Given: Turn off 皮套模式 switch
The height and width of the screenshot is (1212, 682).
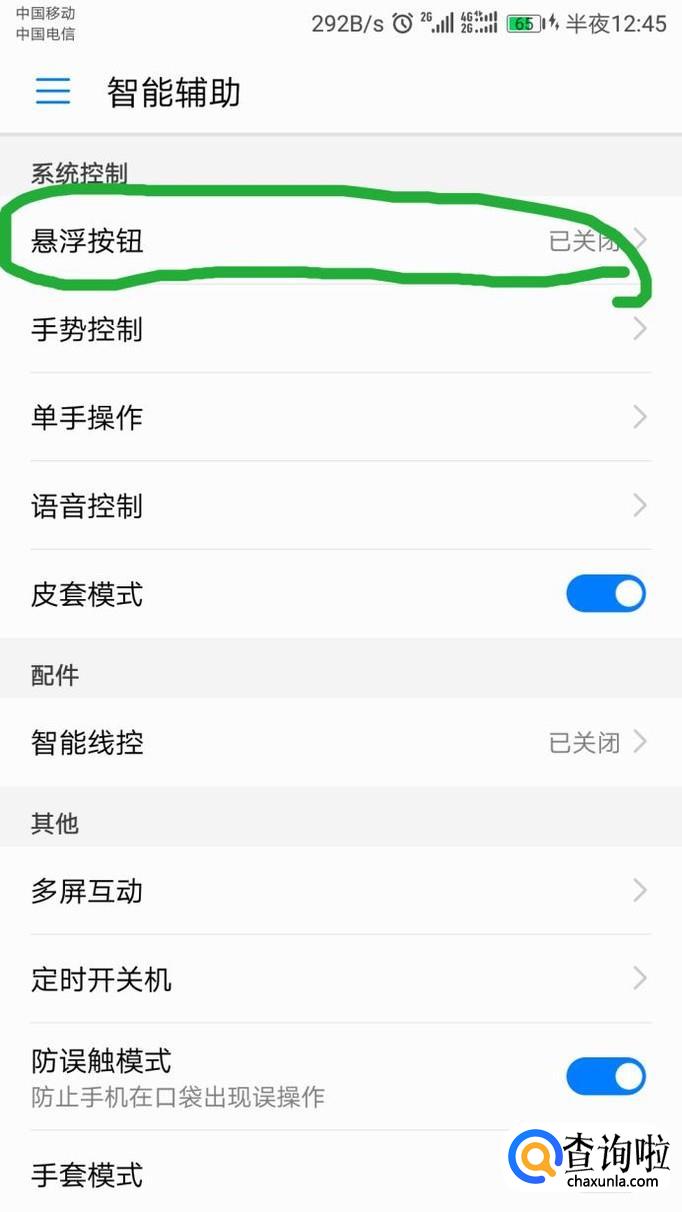Looking at the screenshot, I should point(606,594).
